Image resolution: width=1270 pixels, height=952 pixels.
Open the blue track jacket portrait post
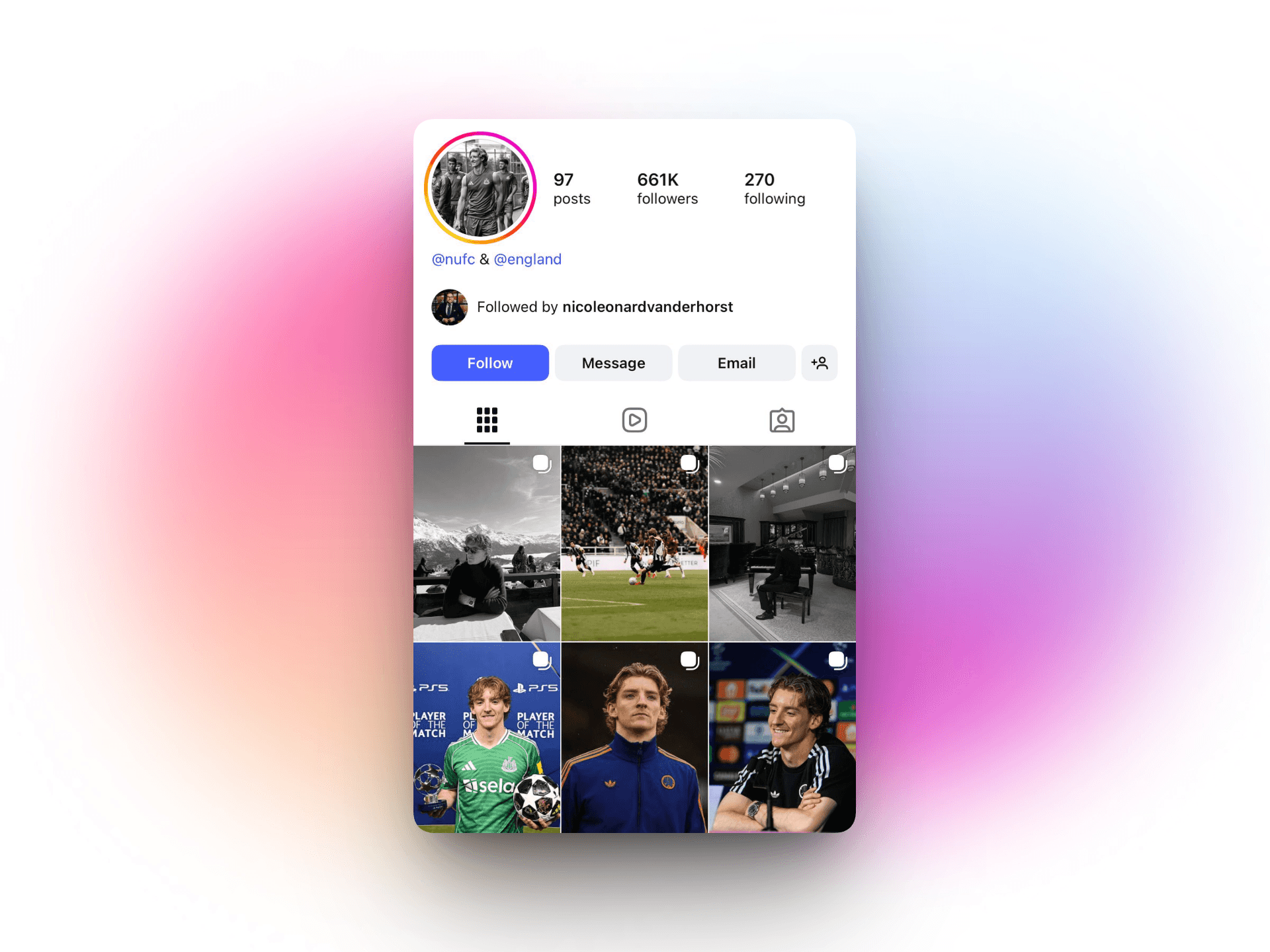(634, 737)
